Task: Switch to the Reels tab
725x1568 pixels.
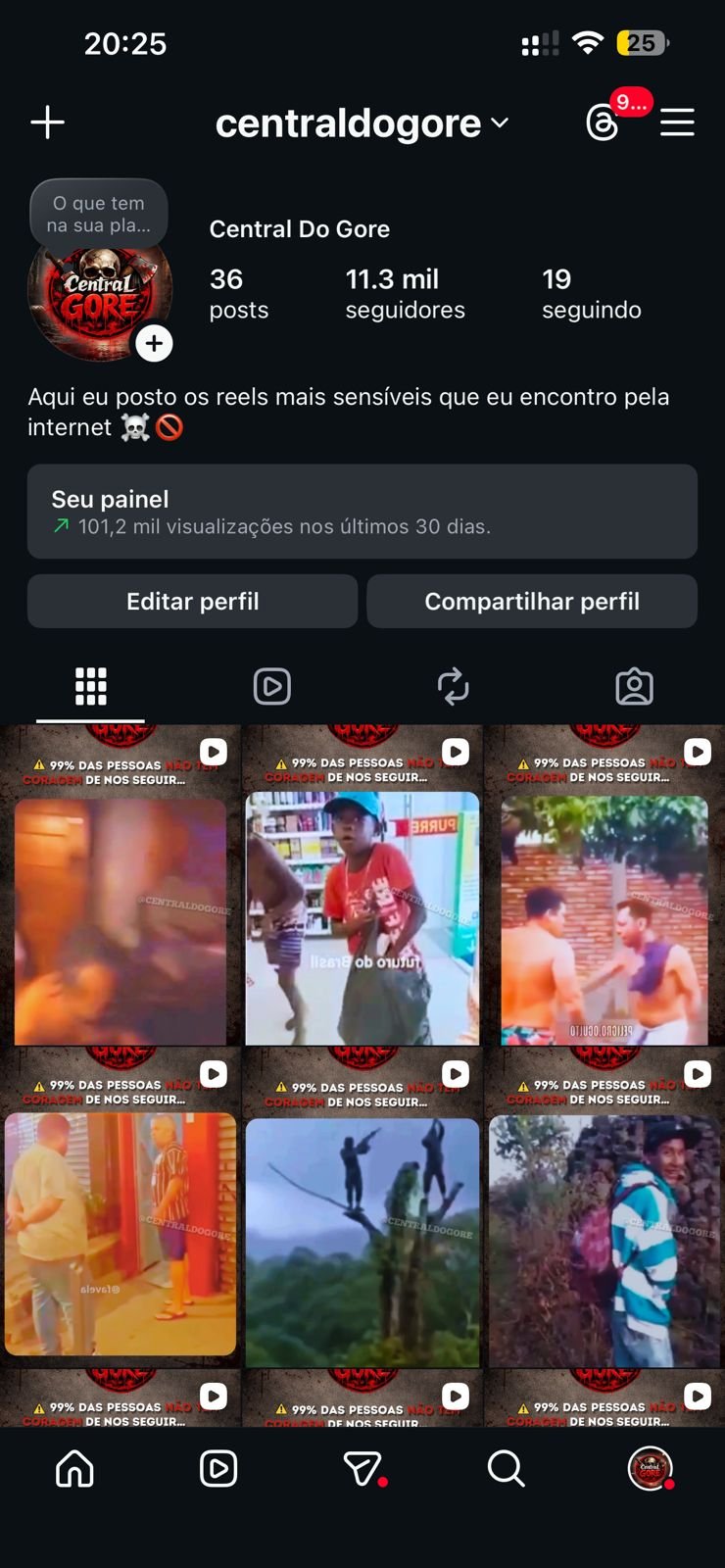Action: pyautogui.click(x=271, y=686)
